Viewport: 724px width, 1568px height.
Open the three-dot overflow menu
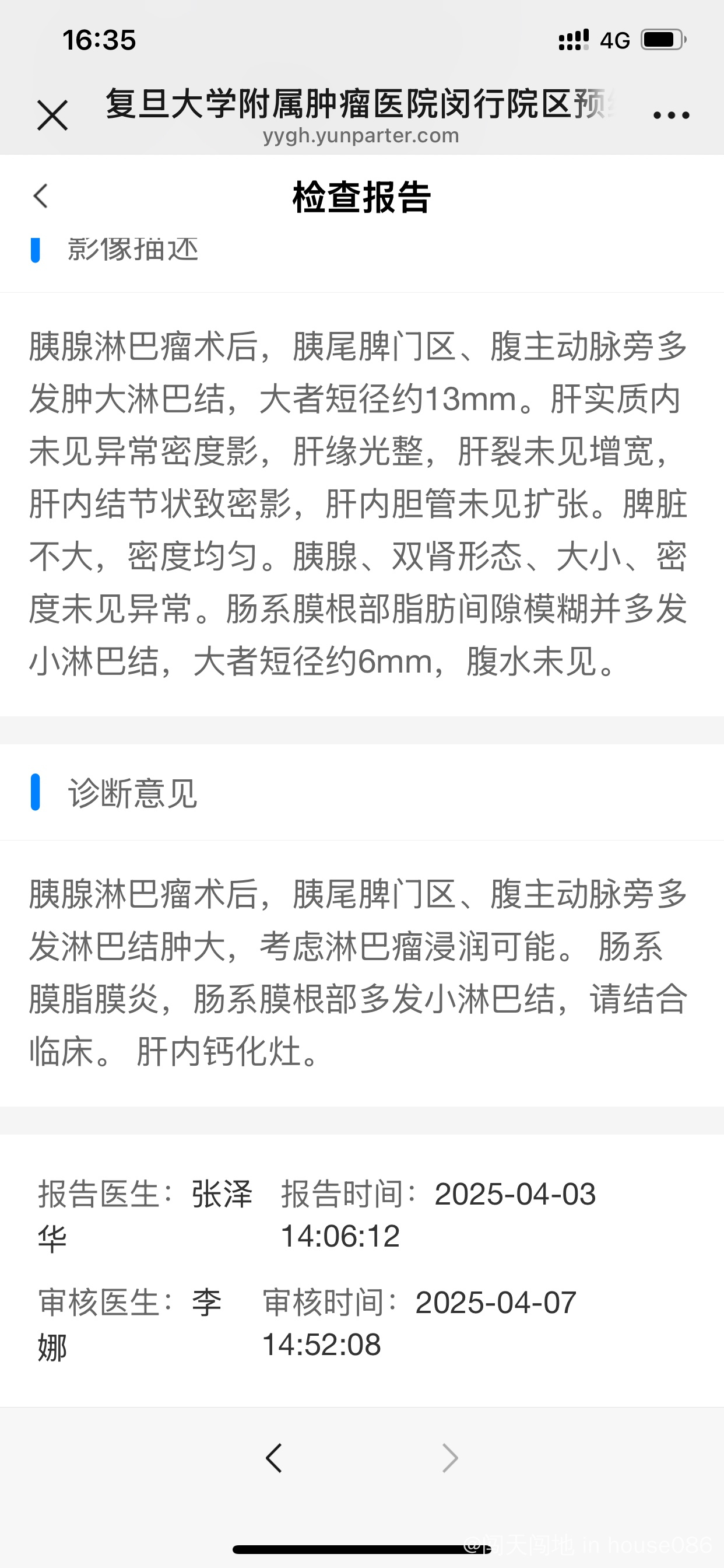point(670,115)
